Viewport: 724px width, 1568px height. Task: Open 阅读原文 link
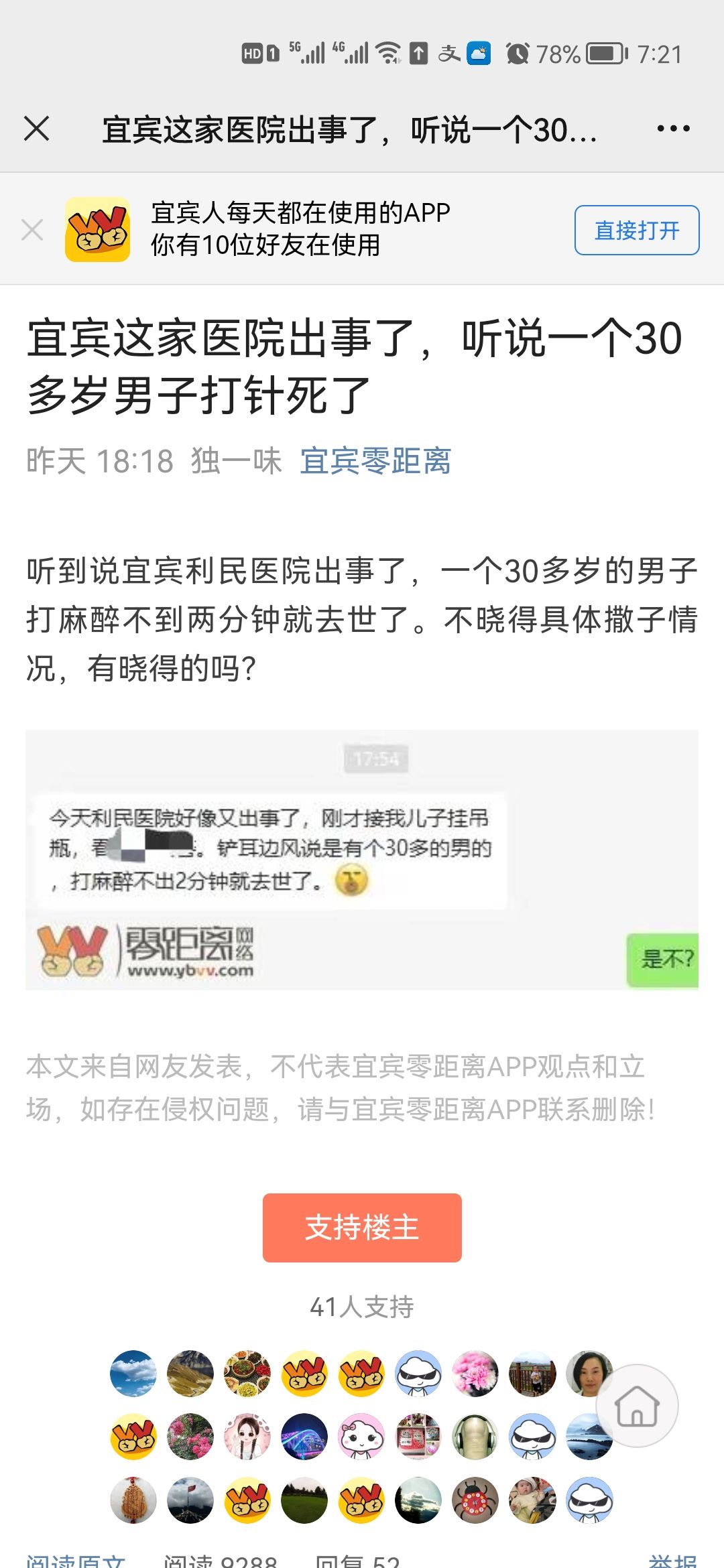(76, 1560)
